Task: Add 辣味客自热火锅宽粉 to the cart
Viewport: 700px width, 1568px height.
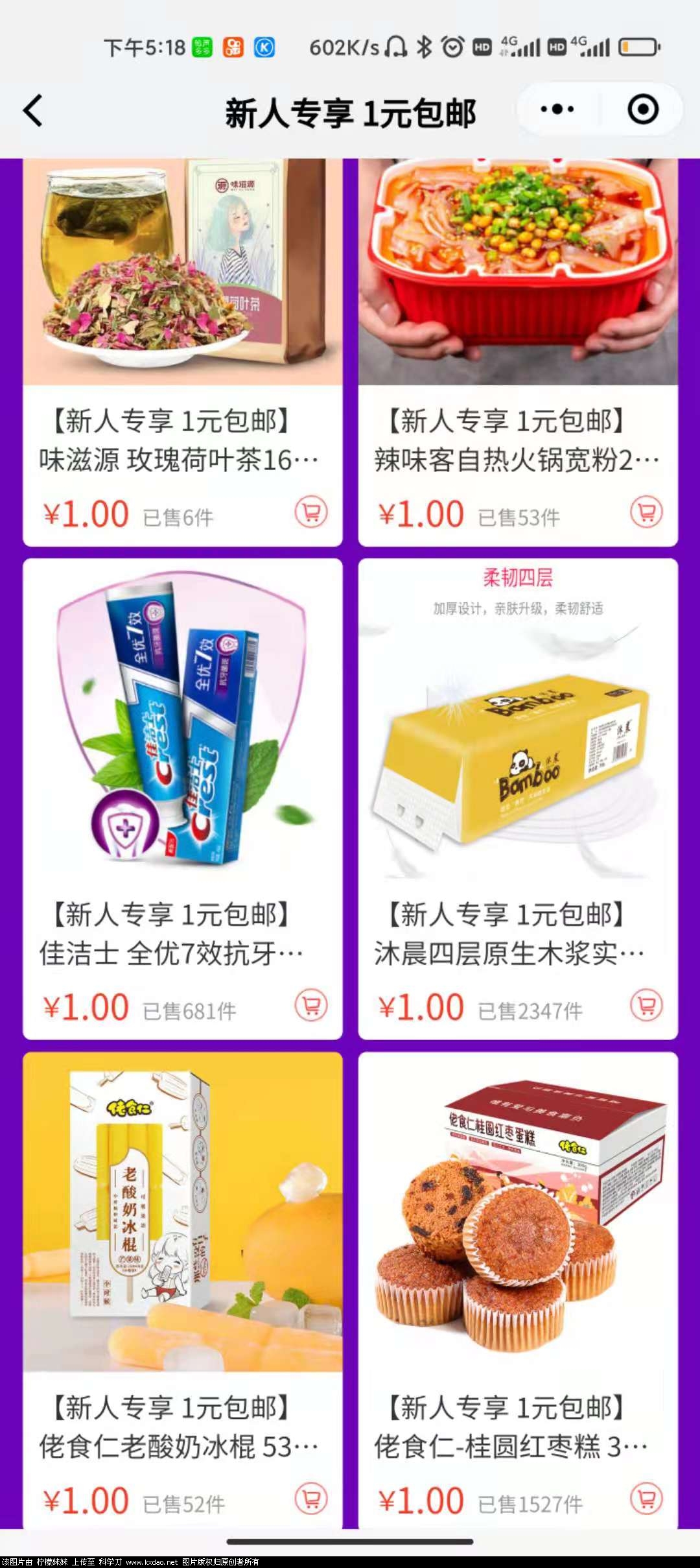Action: point(646,512)
